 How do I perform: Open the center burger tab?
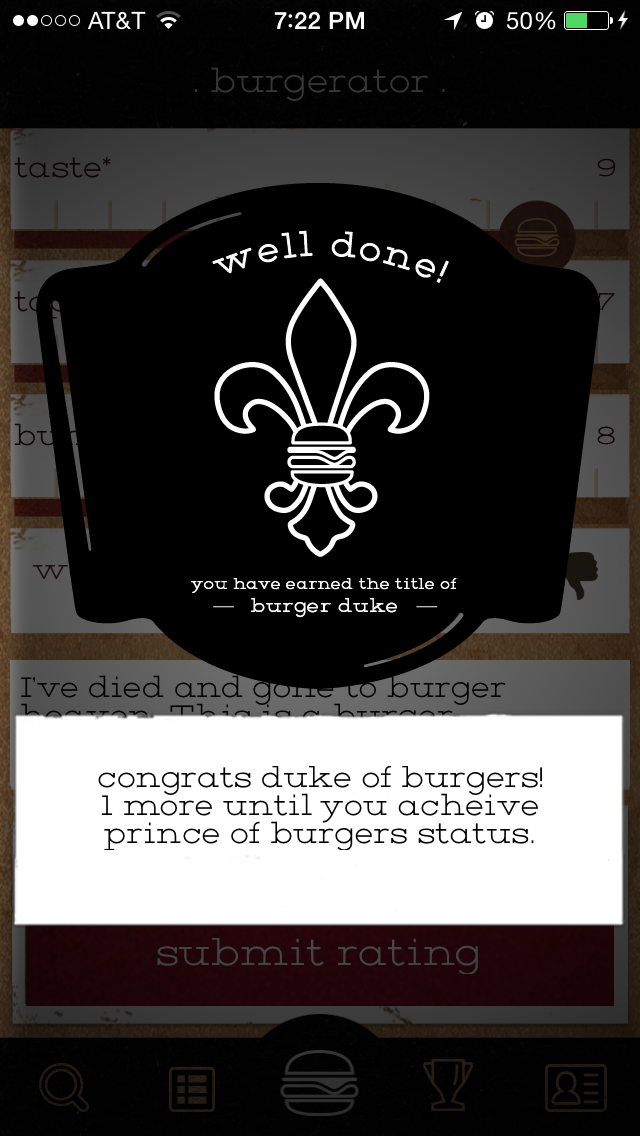(320, 1084)
